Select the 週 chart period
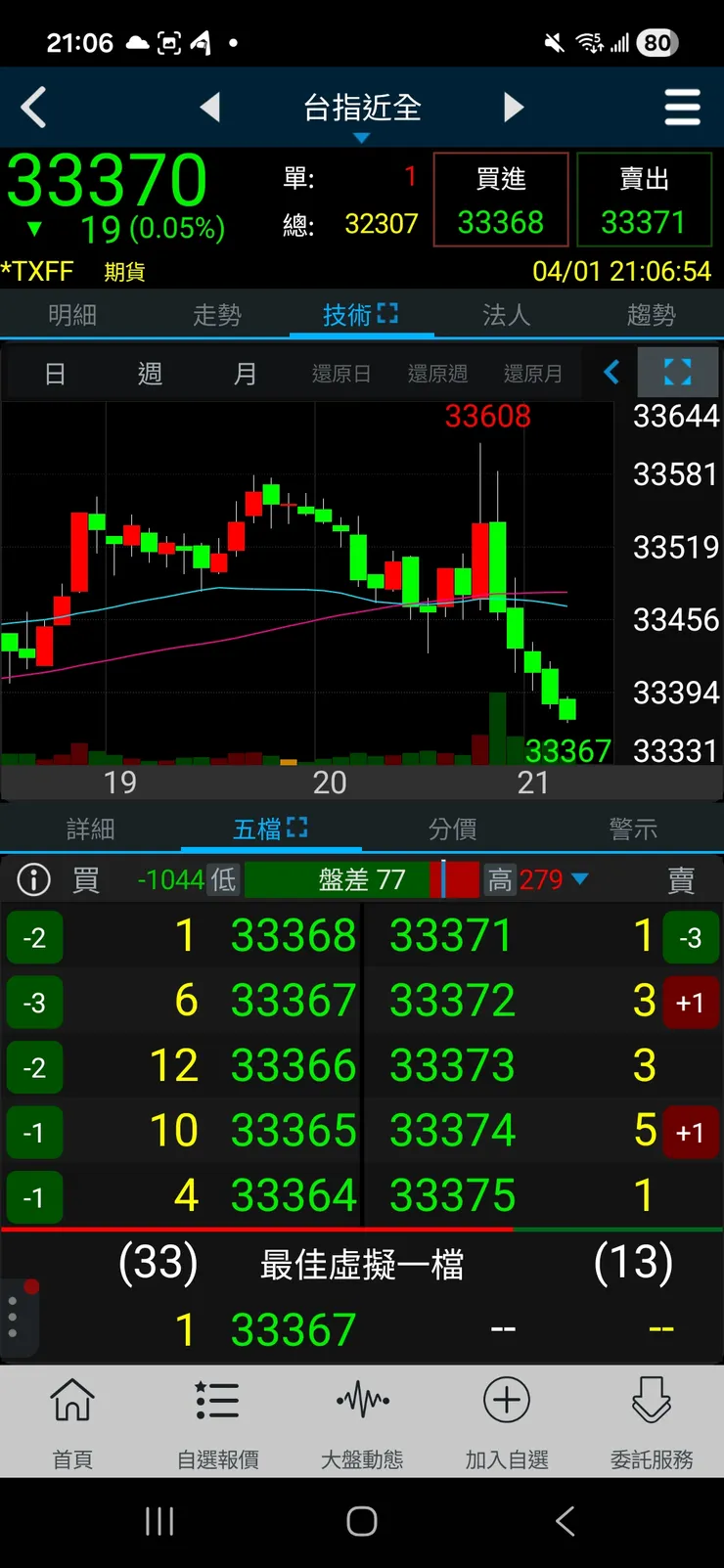The image size is (724, 1568). pyautogui.click(x=150, y=374)
